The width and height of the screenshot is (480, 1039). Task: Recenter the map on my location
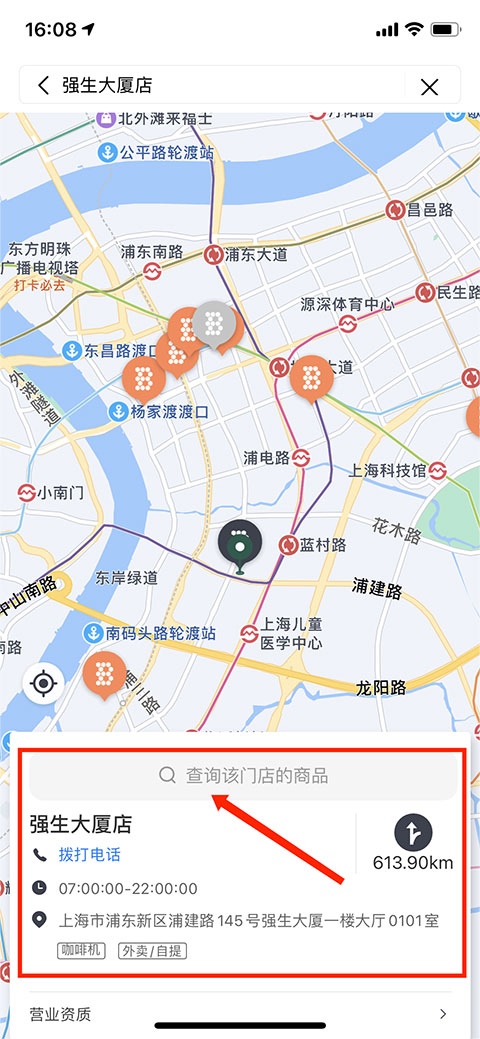tap(44, 683)
